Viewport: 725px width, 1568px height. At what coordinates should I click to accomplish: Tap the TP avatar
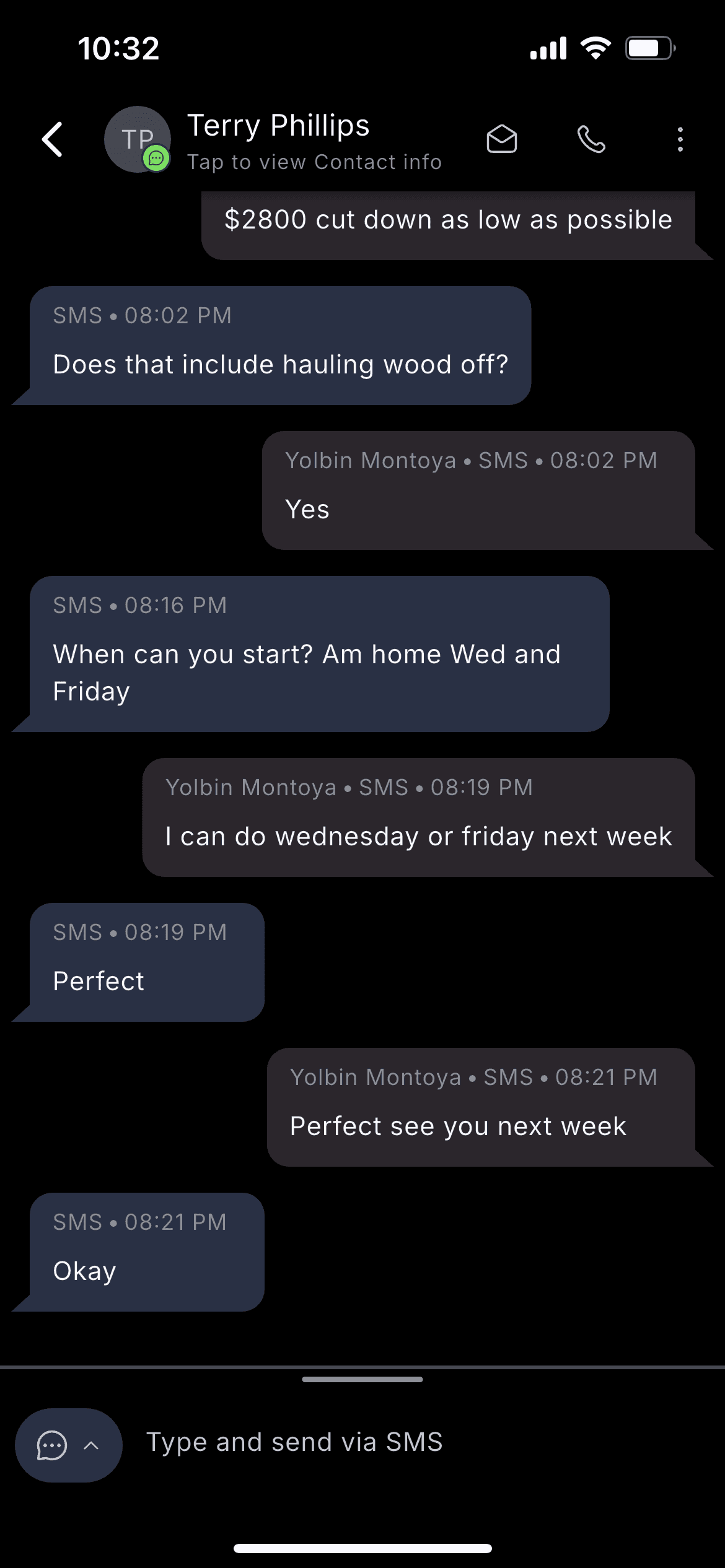[137, 139]
